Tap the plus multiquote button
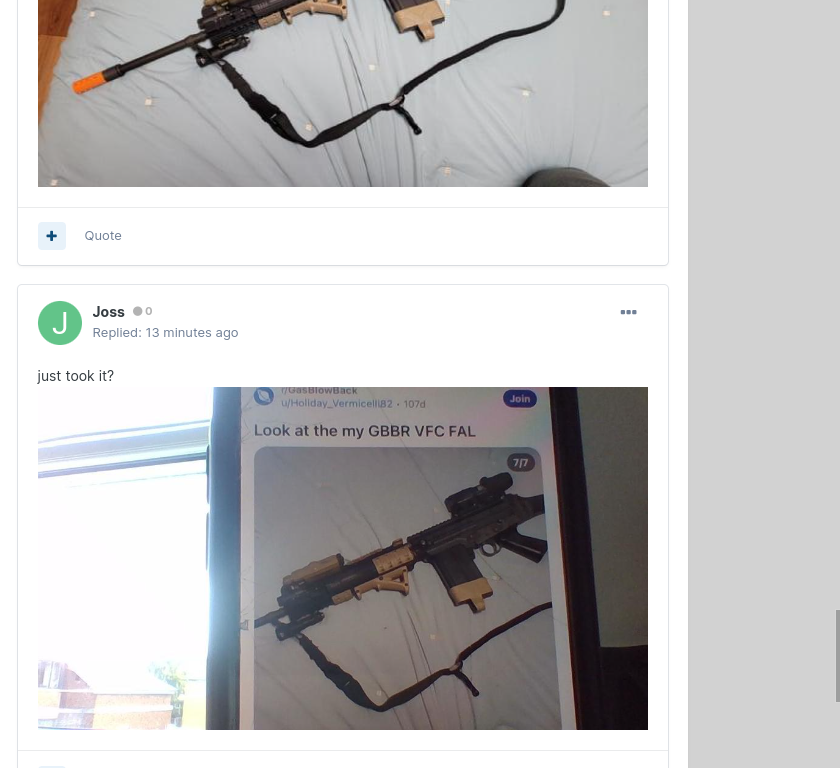 pyautogui.click(x=52, y=236)
